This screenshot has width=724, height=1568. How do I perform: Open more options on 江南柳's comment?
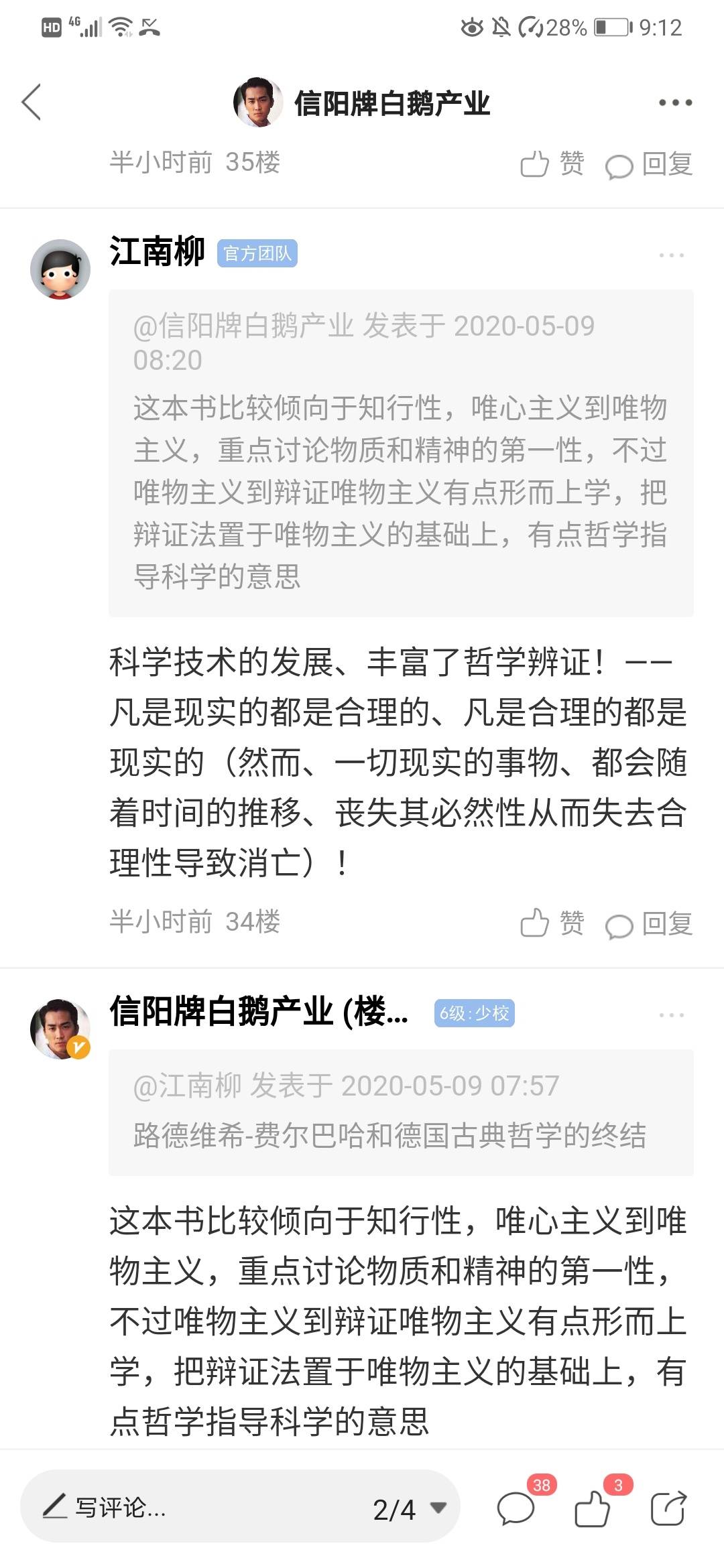click(x=671, y=255)
